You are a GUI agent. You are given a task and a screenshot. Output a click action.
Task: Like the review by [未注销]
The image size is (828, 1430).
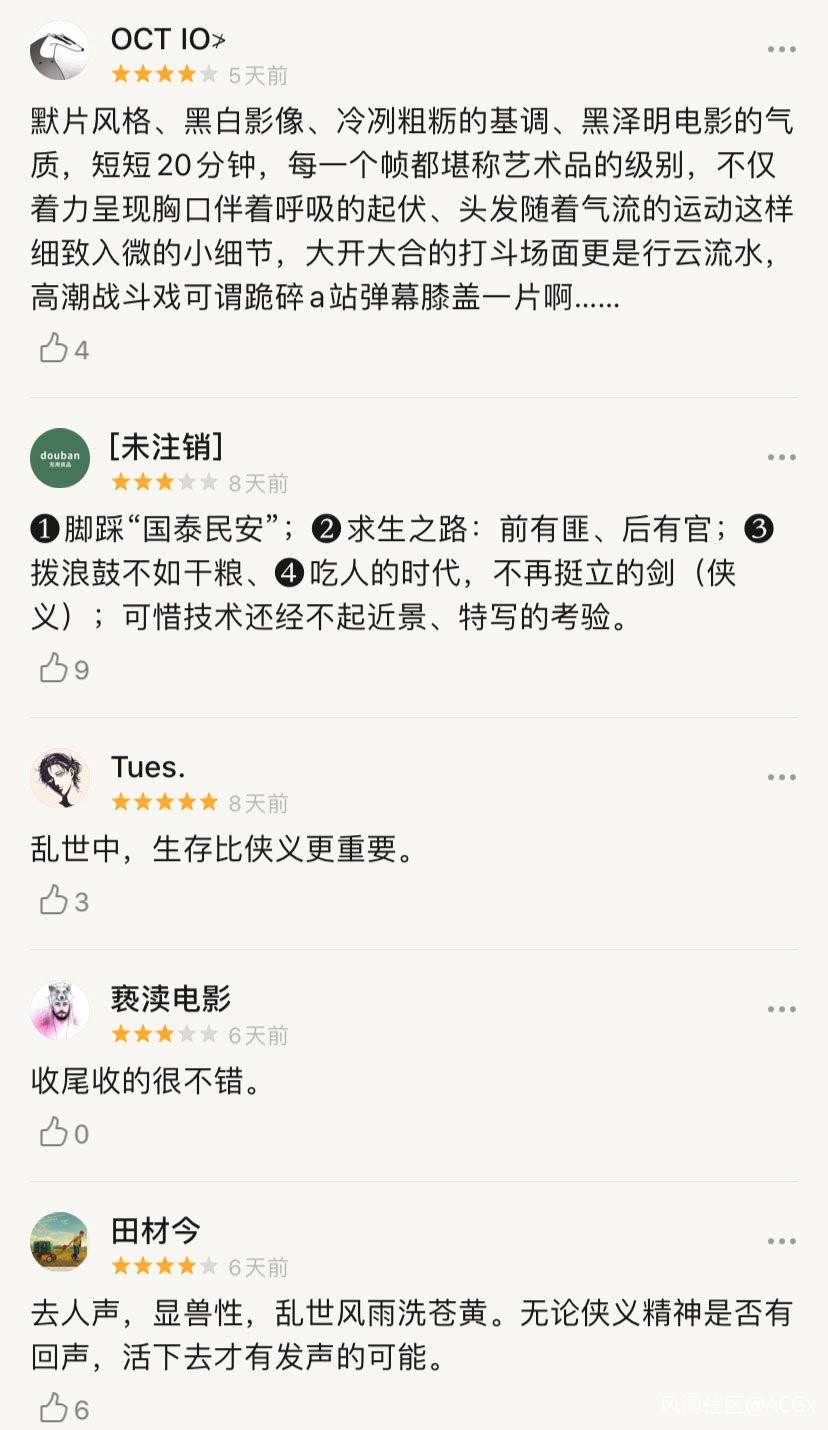pos(54,669)
